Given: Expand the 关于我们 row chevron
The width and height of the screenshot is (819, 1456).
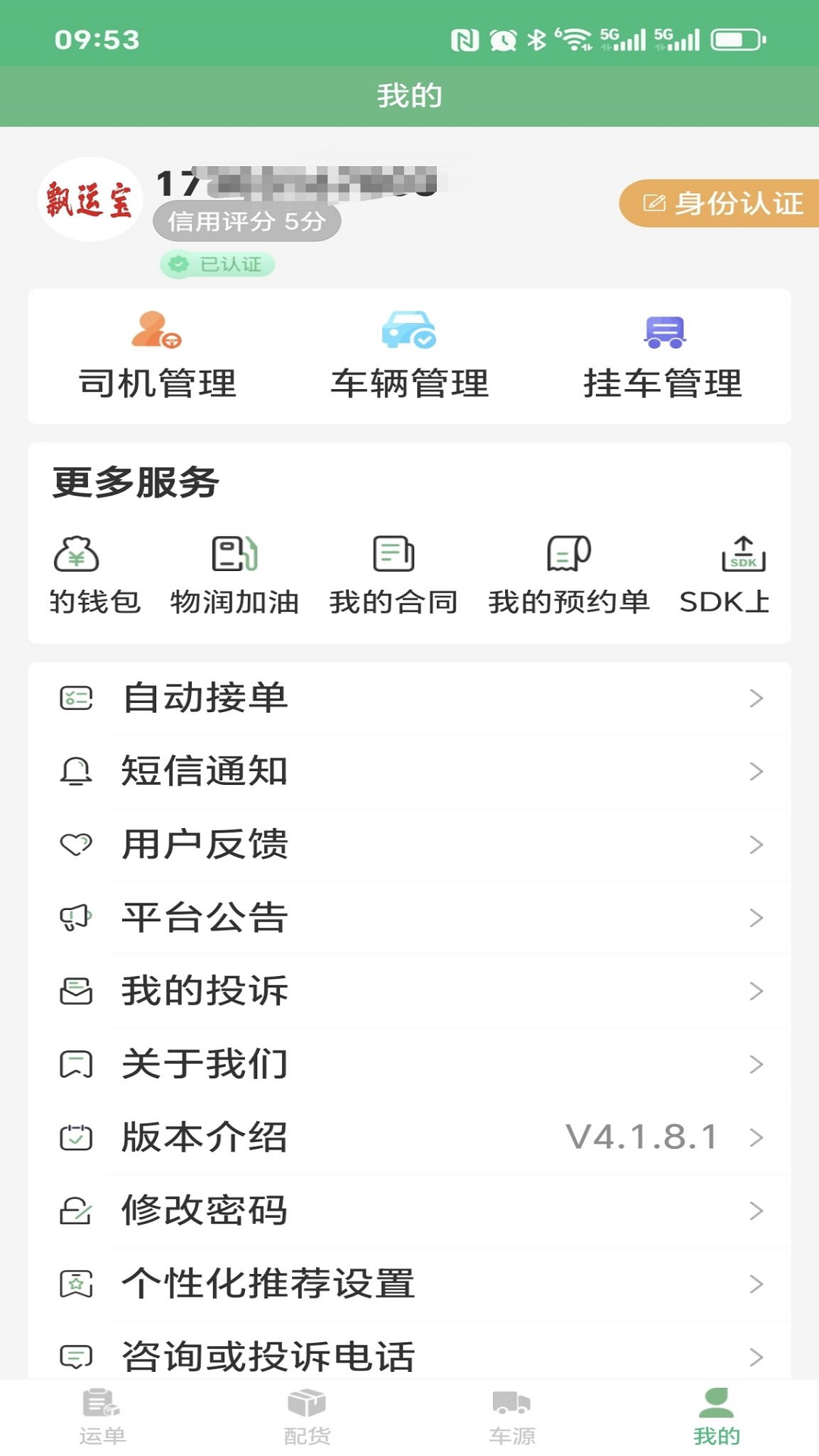Looking at the screenshot, I should pyautogui.click(x=755, y=1065).
